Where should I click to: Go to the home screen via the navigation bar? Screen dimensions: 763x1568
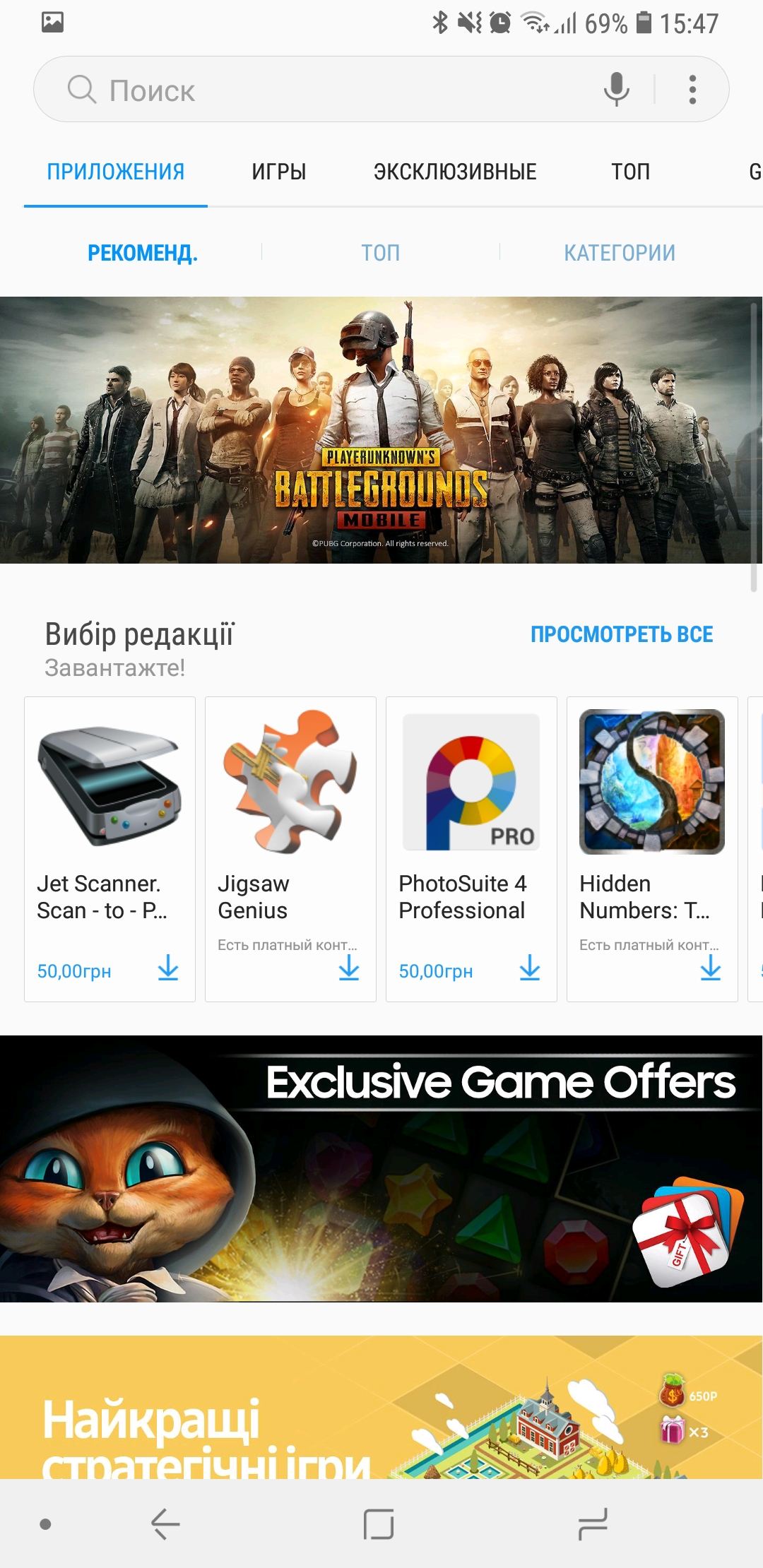(x=379, y=1524)
